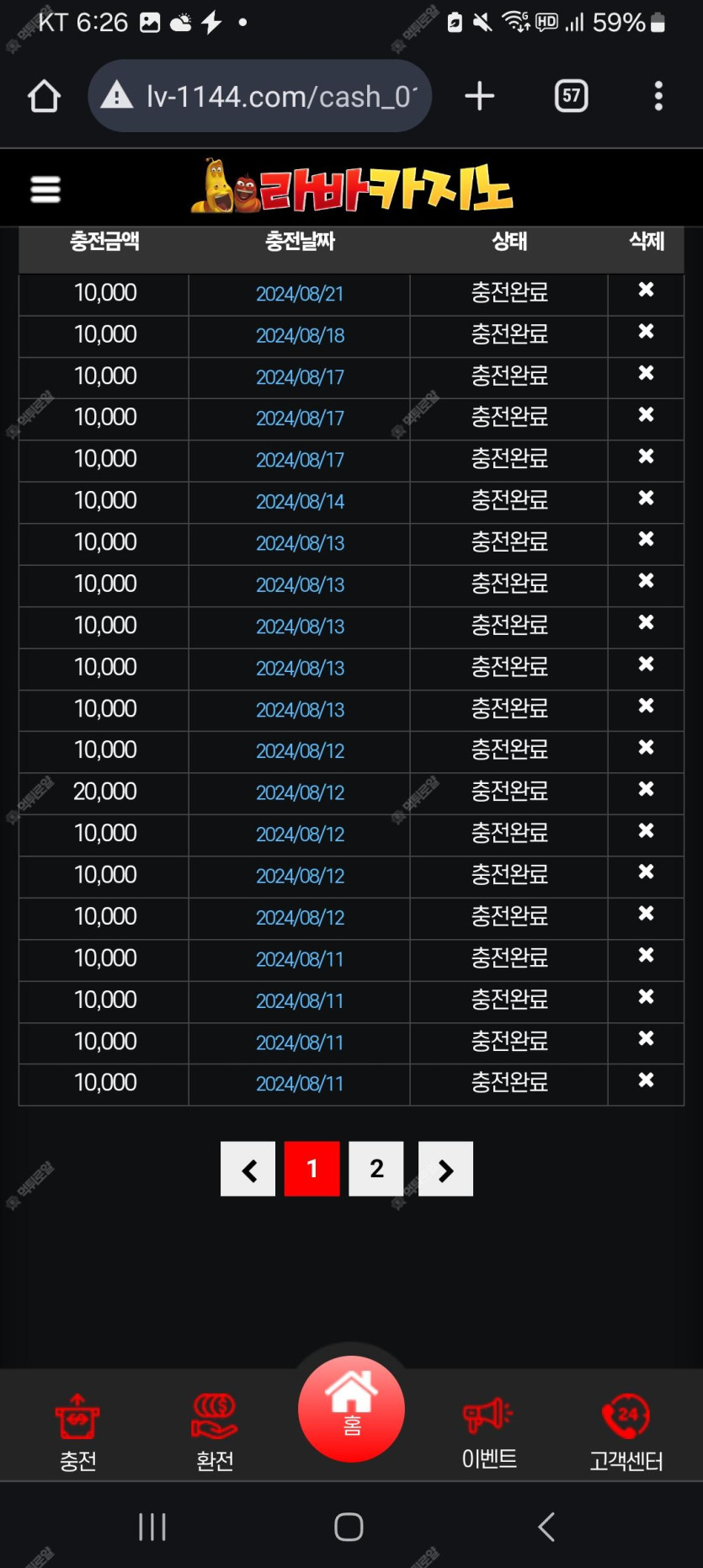The height and width of the screenshot is (1568, 703).
Task: Switch to the 환전 tab
Action: click(x=215, y=1432)
